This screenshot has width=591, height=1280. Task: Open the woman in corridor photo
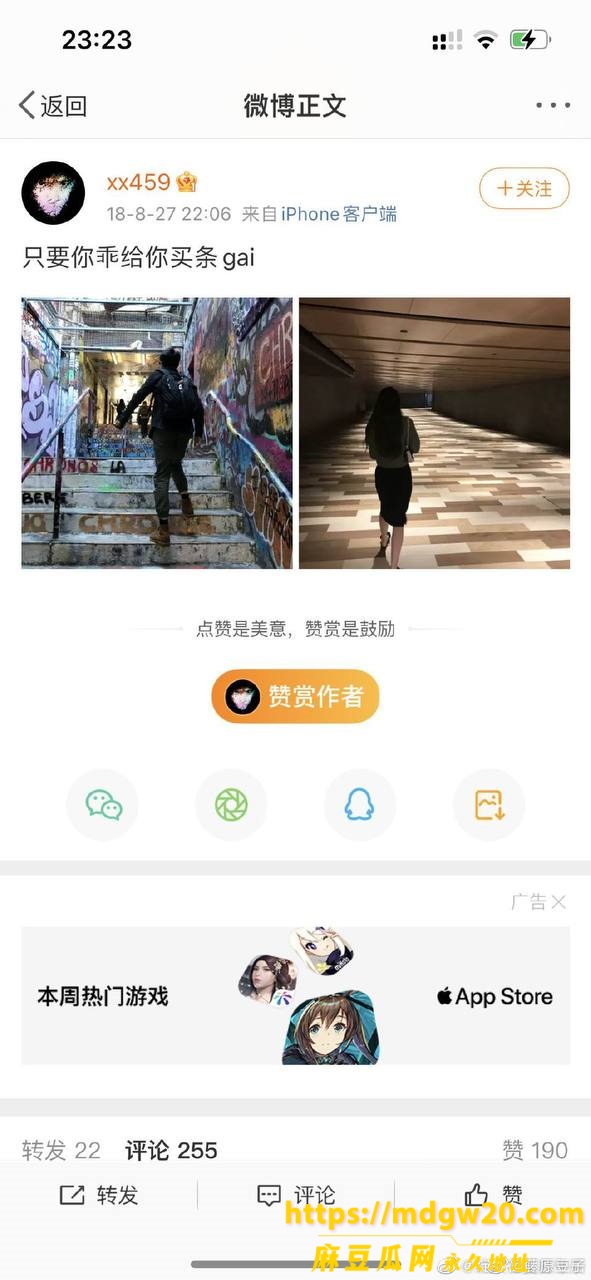[434, 433]
